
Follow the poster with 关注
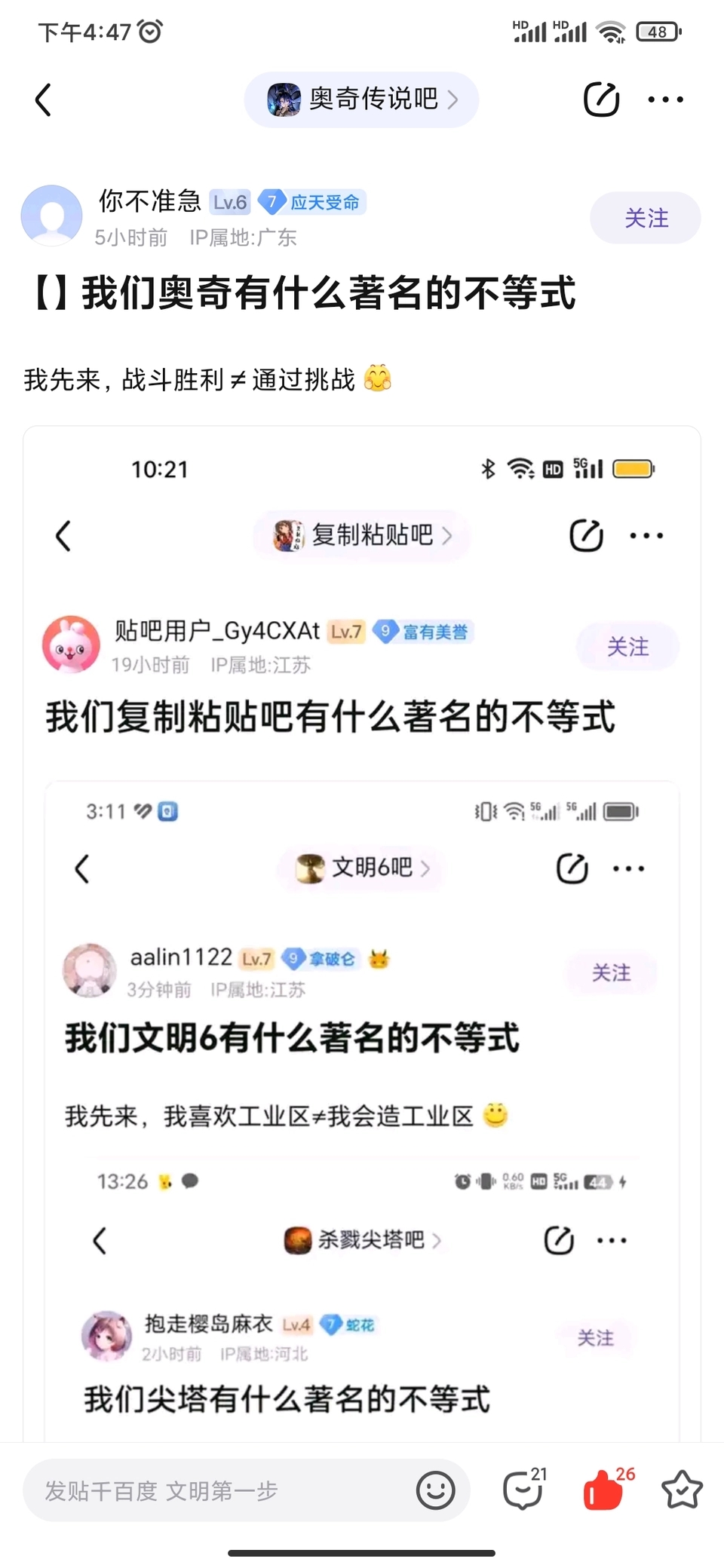coord(645,218)
